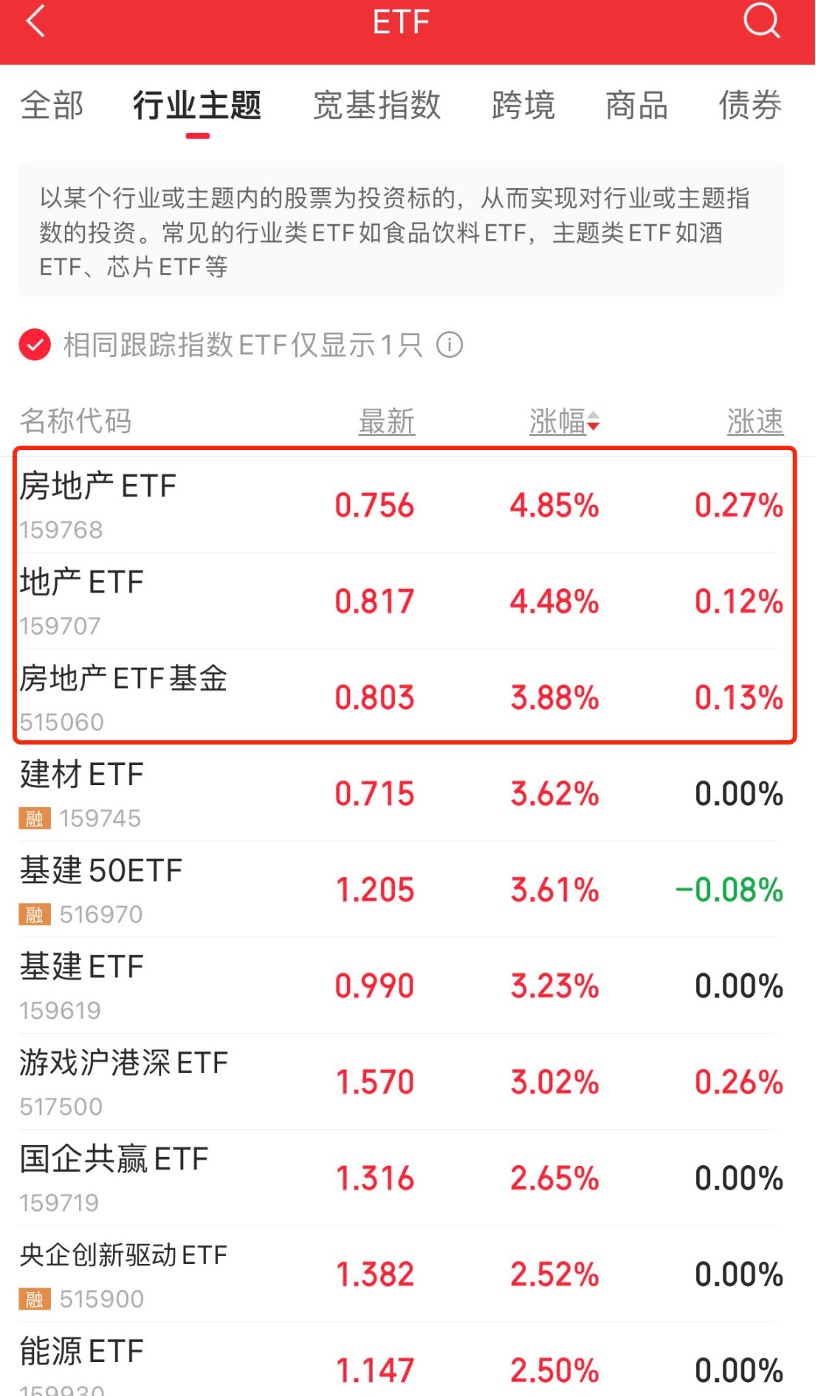Sort the list by 涨速
The width and height of the screenshot is (816, 1396).
(x=755, y=422)
